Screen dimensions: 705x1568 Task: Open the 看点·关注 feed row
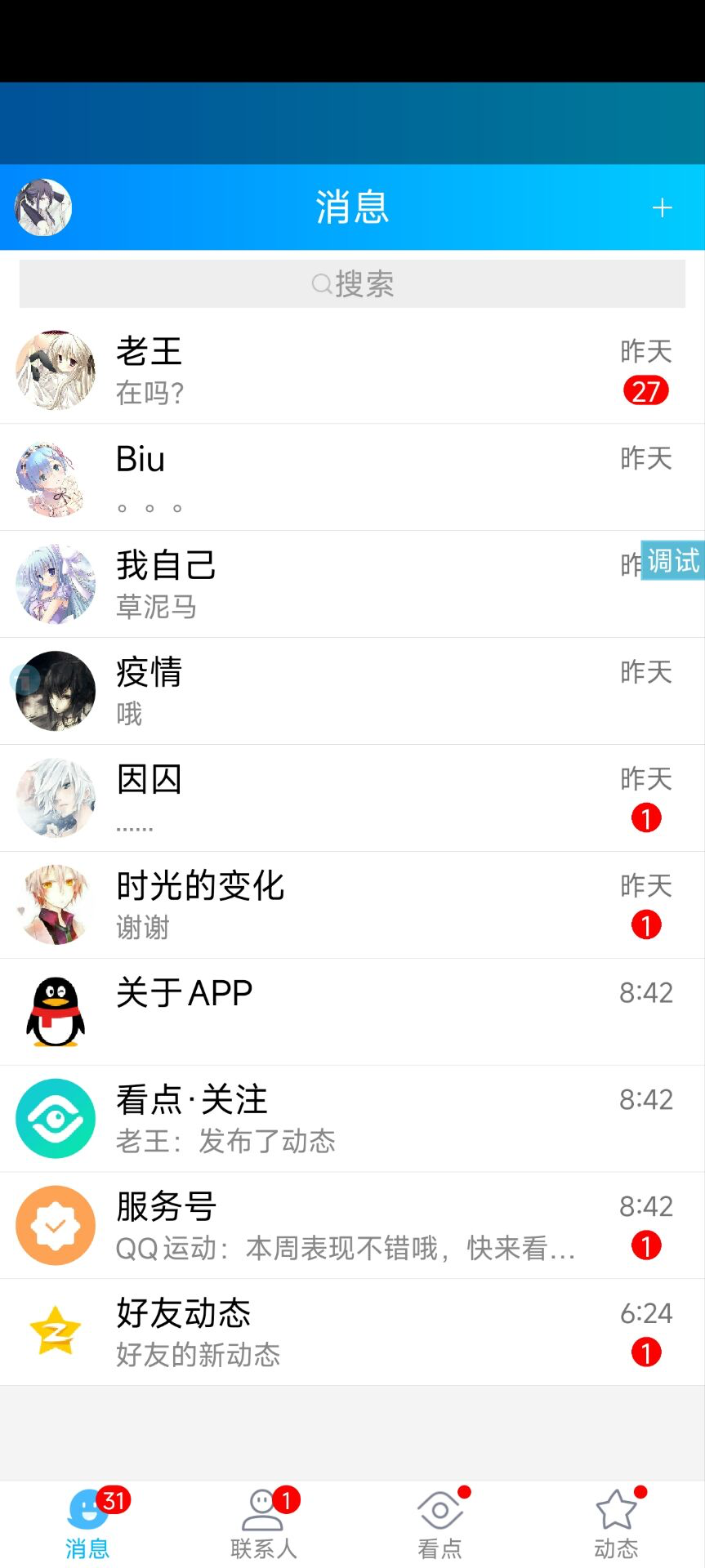pos(351,1120)
